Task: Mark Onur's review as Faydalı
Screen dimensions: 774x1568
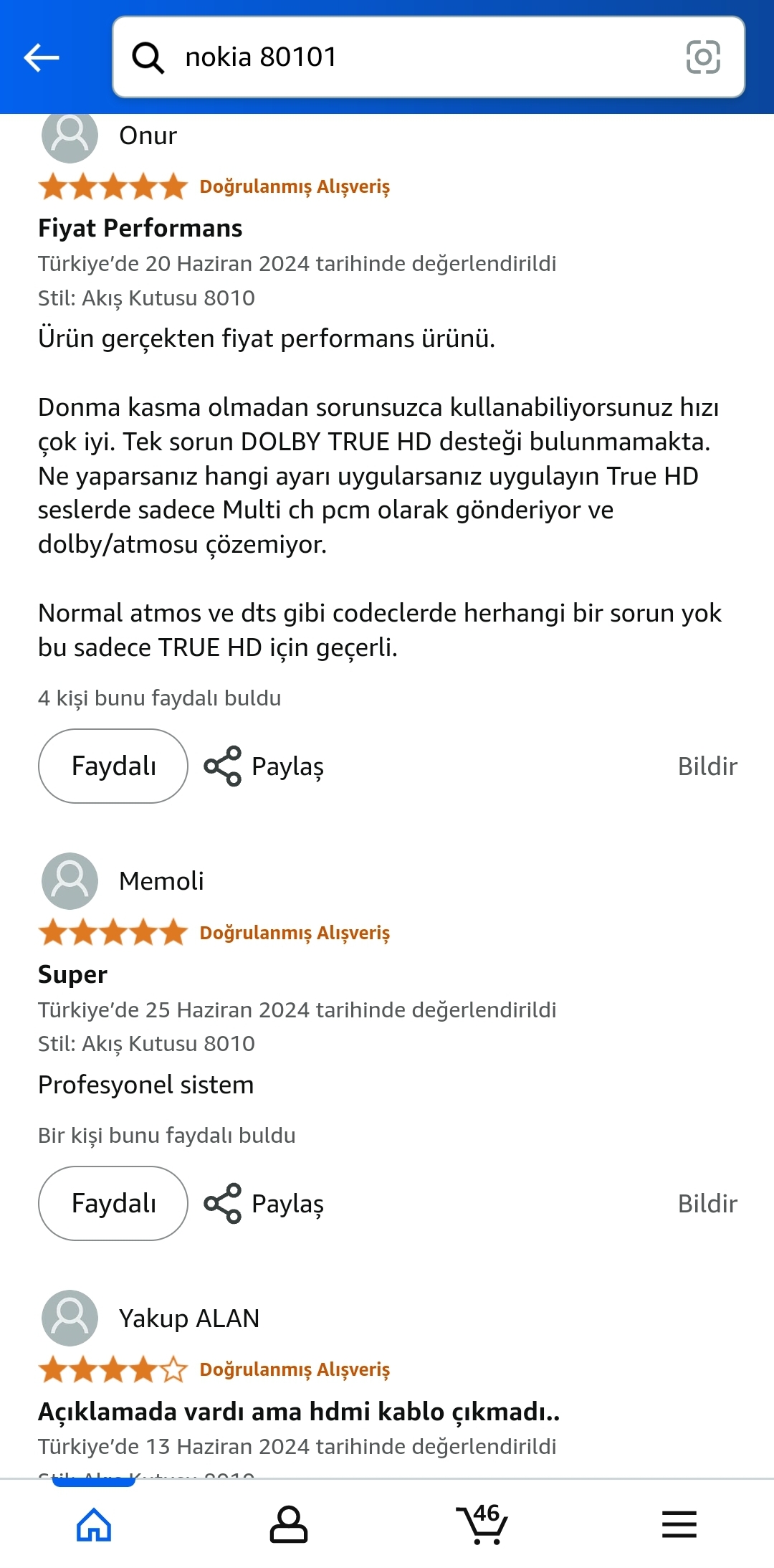Action: point(113,766)
